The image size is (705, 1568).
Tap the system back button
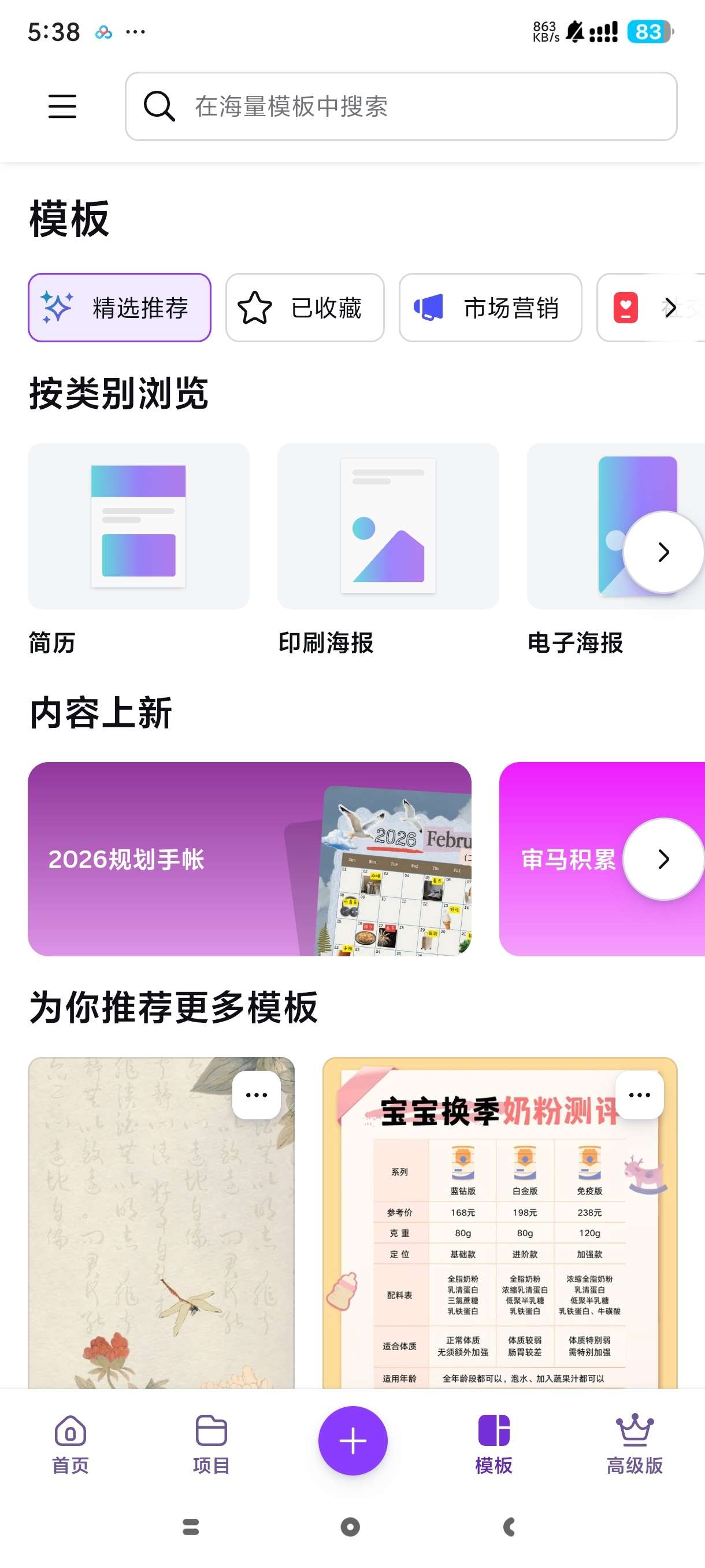(x=510, y=1526)
